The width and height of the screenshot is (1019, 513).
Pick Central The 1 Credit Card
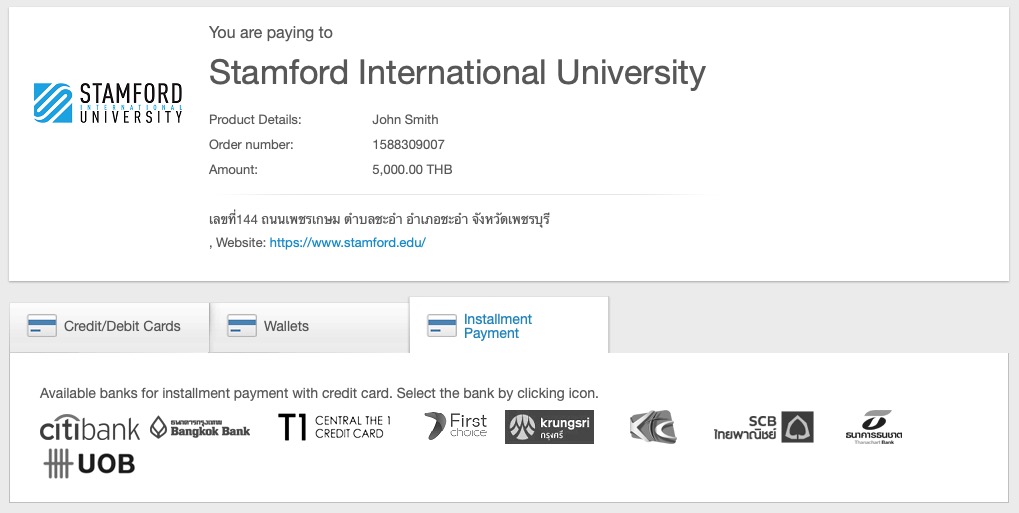coord(335,427)
